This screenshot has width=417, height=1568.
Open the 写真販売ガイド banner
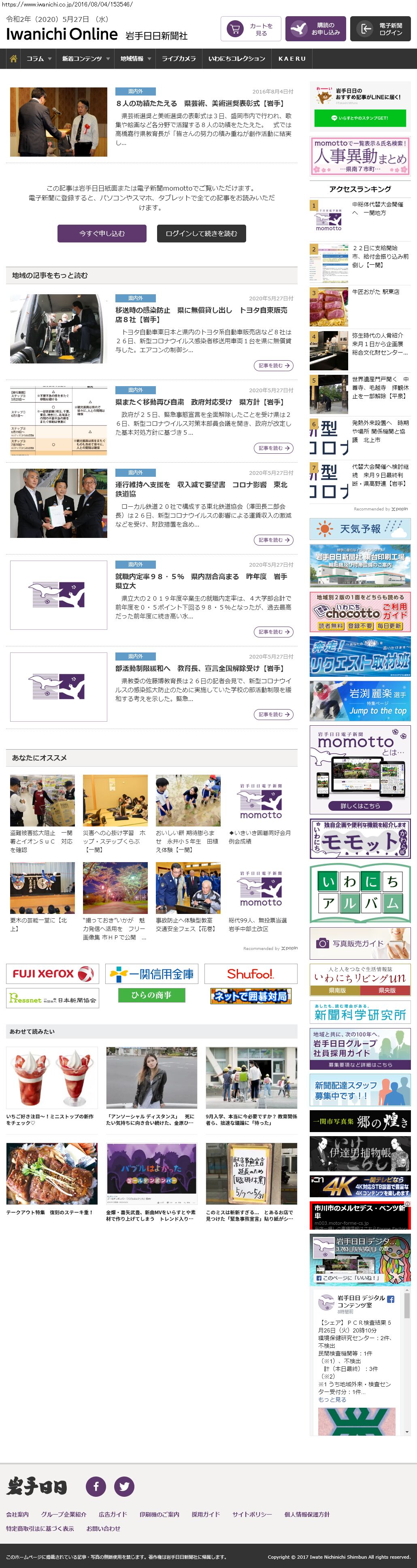tap(360, 943)
